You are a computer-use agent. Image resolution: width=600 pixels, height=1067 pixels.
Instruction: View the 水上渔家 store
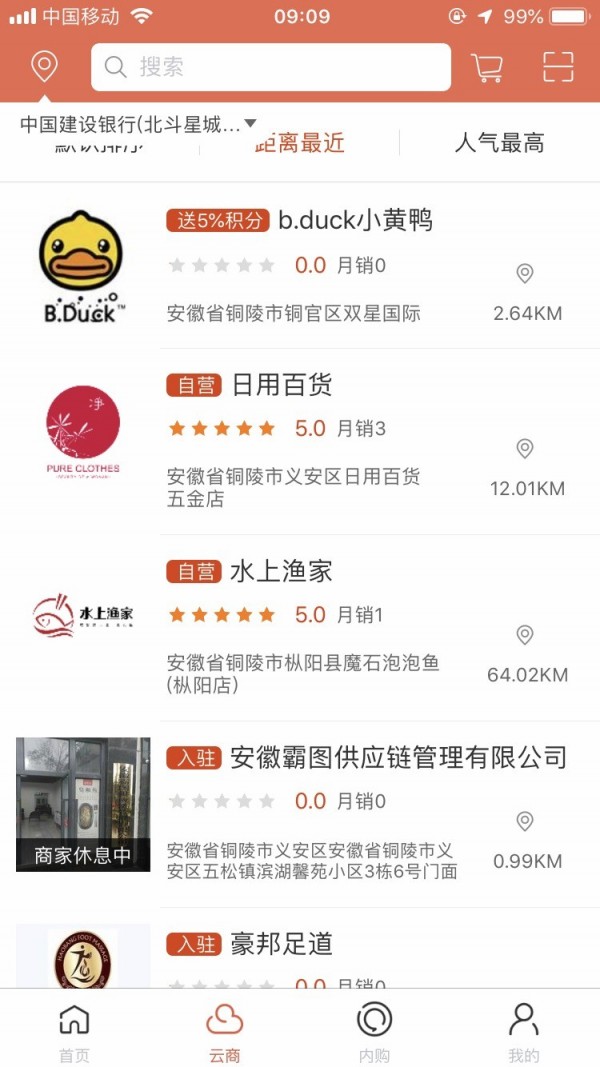(281, 571)
